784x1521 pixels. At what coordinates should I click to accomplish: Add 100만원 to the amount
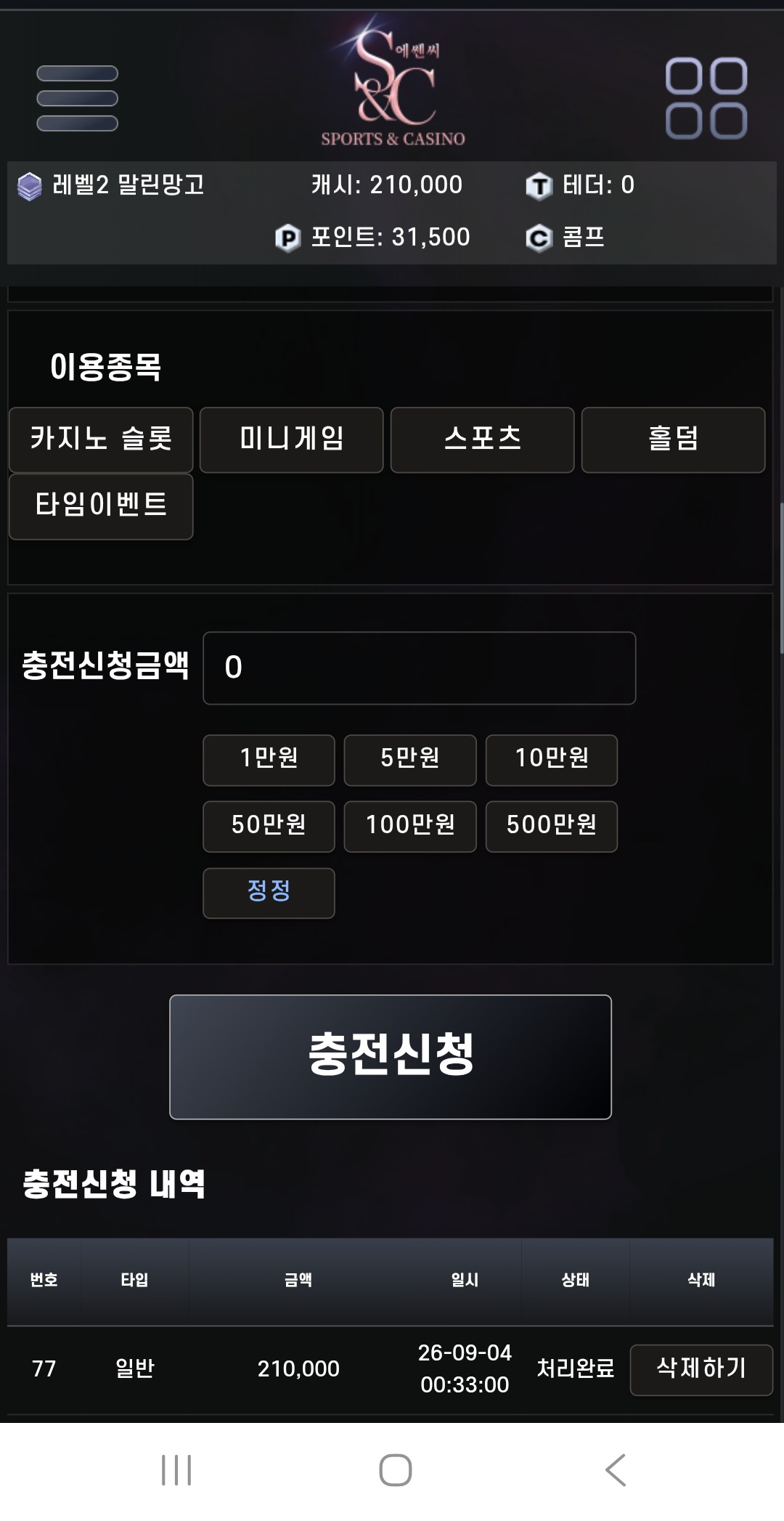point(410,826)
